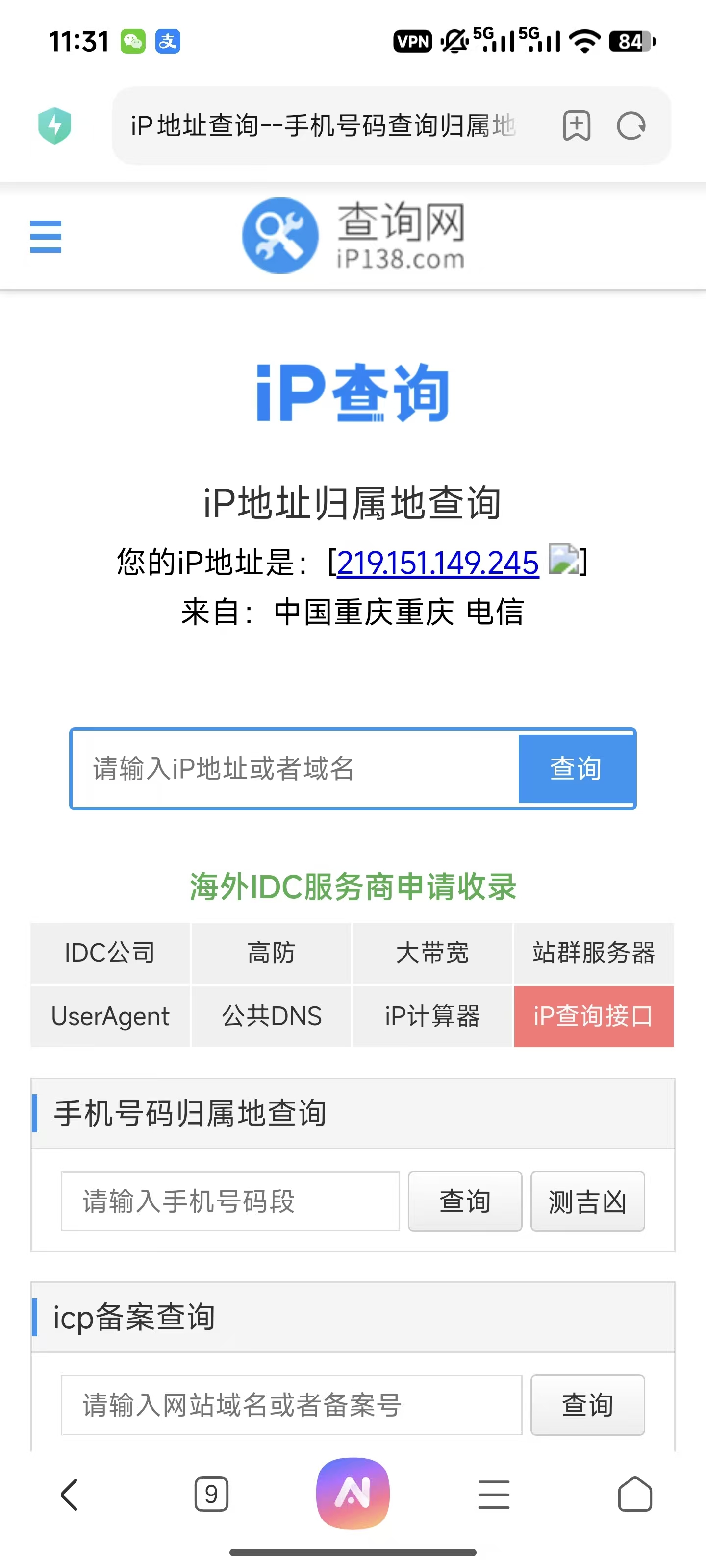The height and width of the screenshot is (1568, 706).
Task: Open the hamburger drawer menu
Action: pyautogui.click(x=46, y=236)
